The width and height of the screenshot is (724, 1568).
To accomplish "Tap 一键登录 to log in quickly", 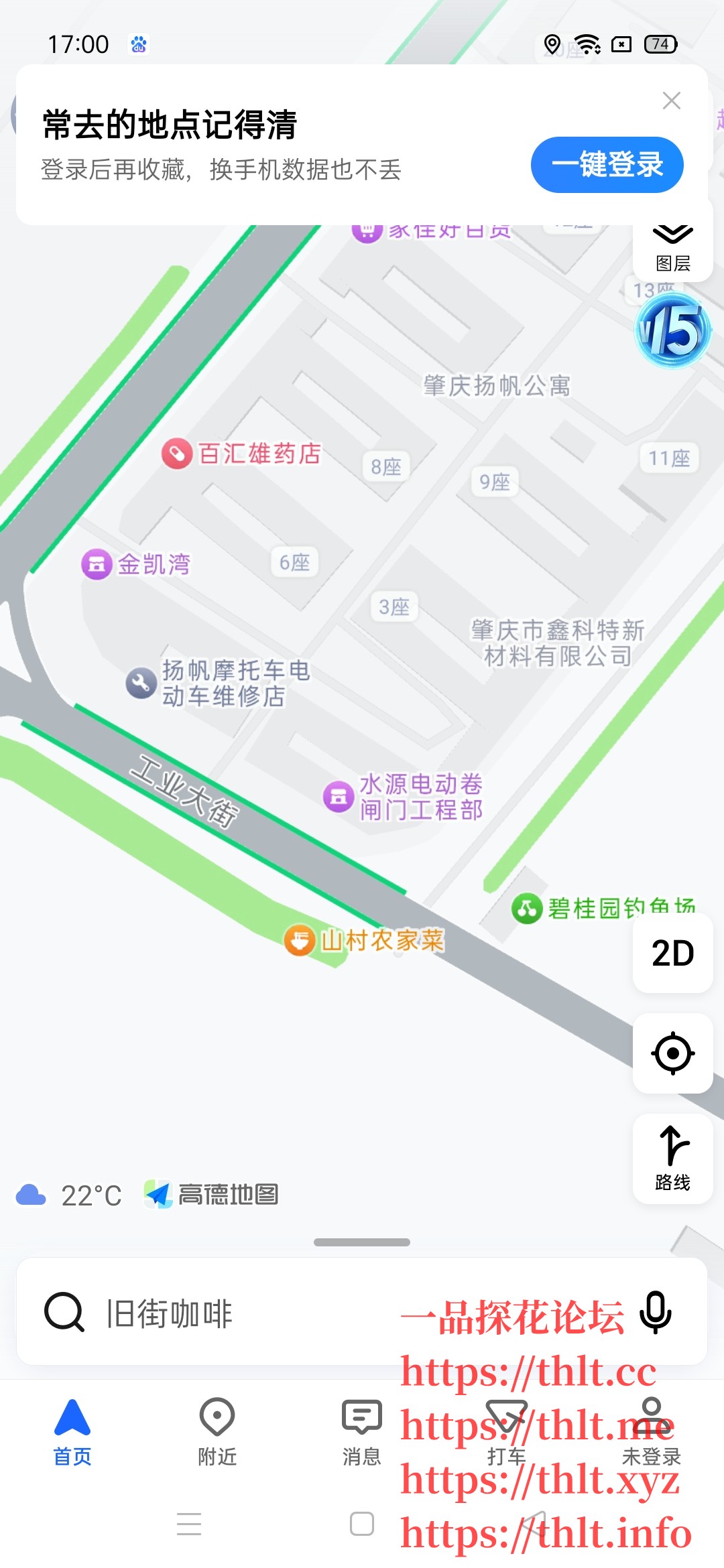I will coord(607,165).
